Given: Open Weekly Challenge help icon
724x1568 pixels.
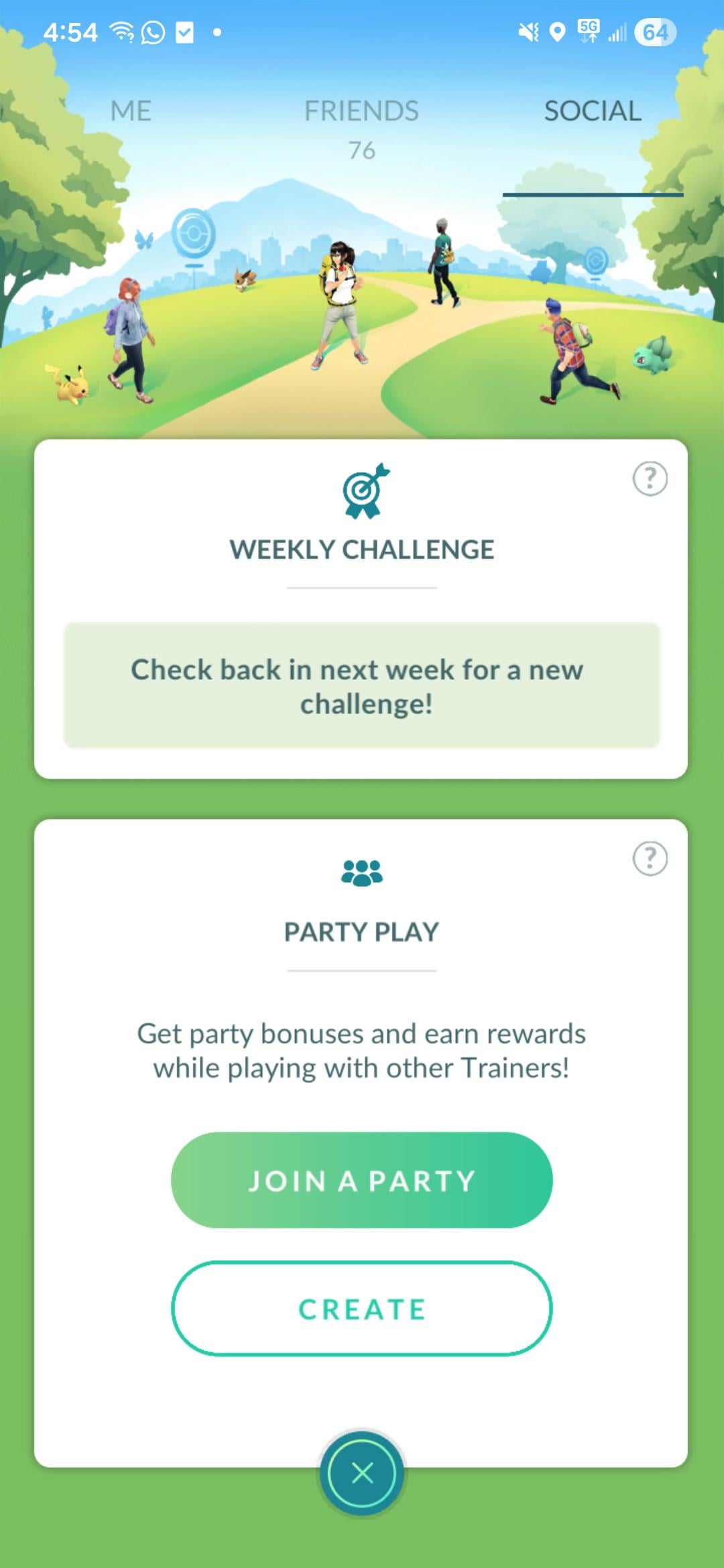Looking at the screenshot, I should [650, 478].
